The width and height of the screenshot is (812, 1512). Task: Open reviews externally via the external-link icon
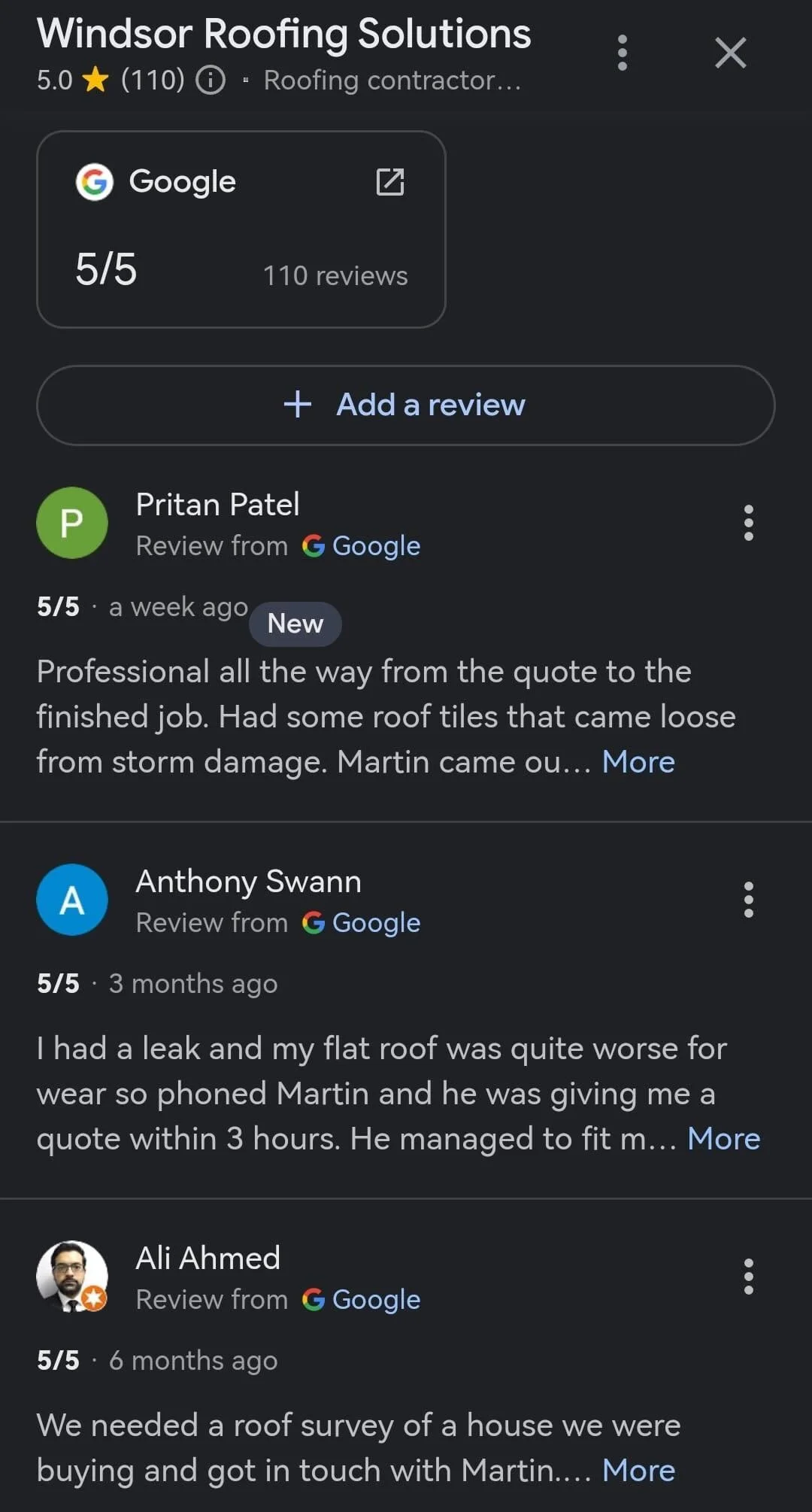point(391,181)
